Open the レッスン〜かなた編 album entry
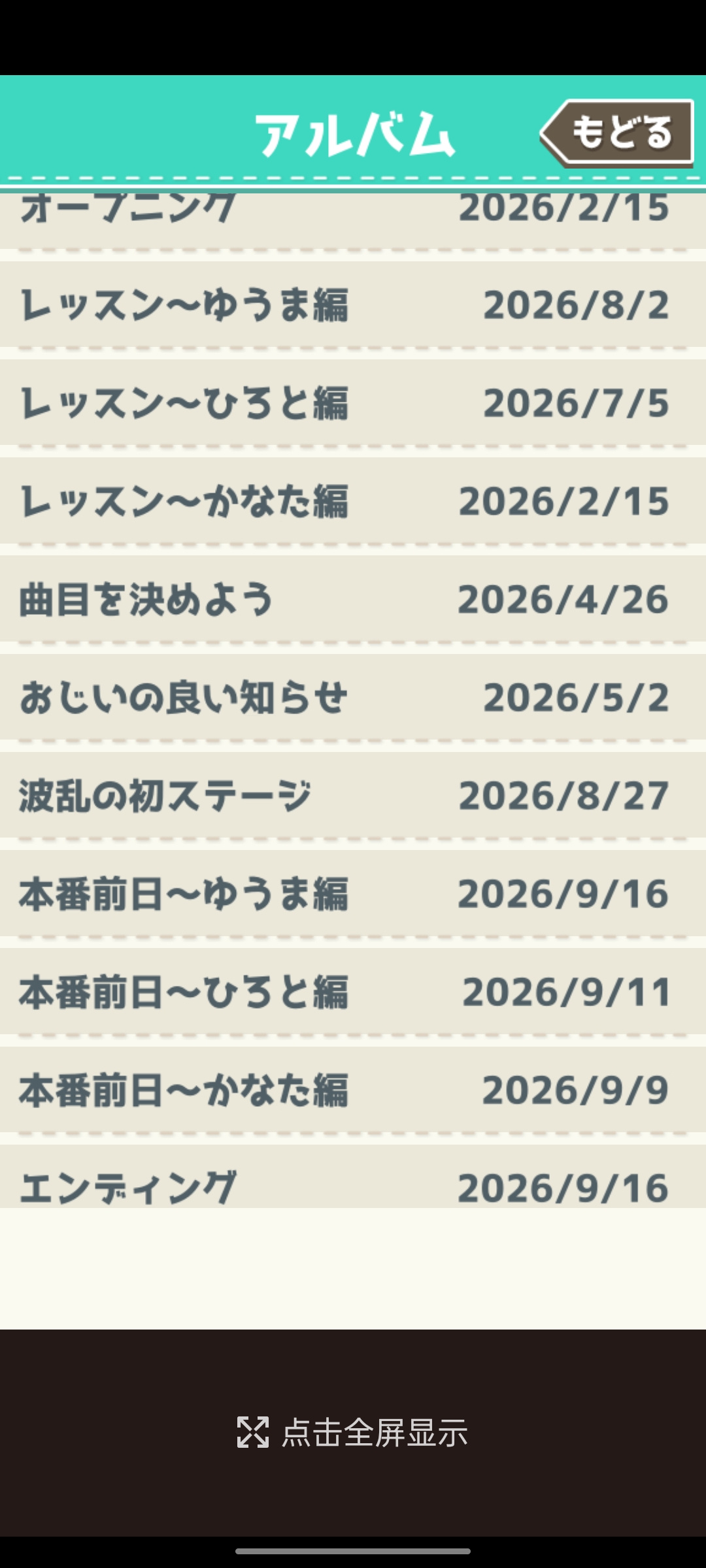The width and height of the screenshot is (706, 1568). (353, 500)
